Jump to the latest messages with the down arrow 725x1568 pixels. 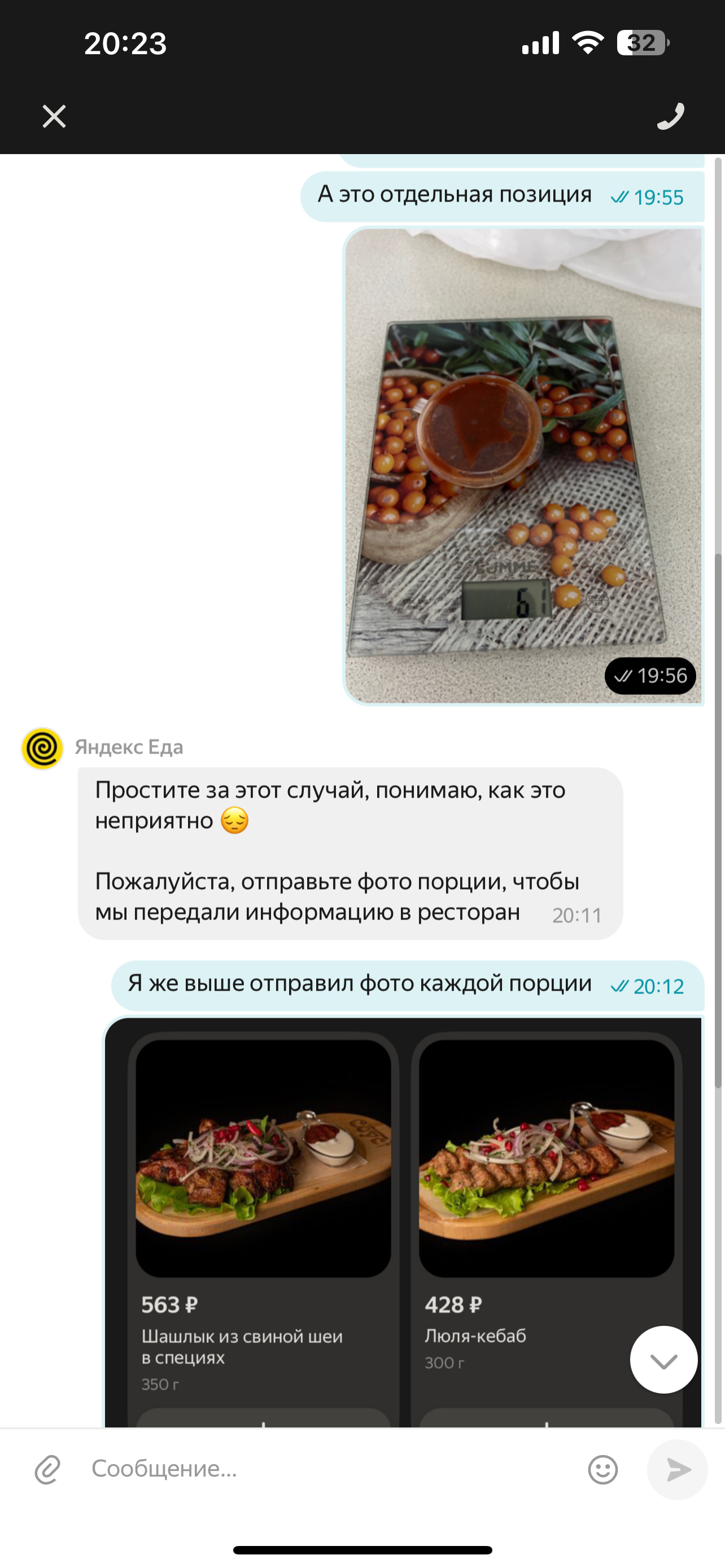[663, 1360]
